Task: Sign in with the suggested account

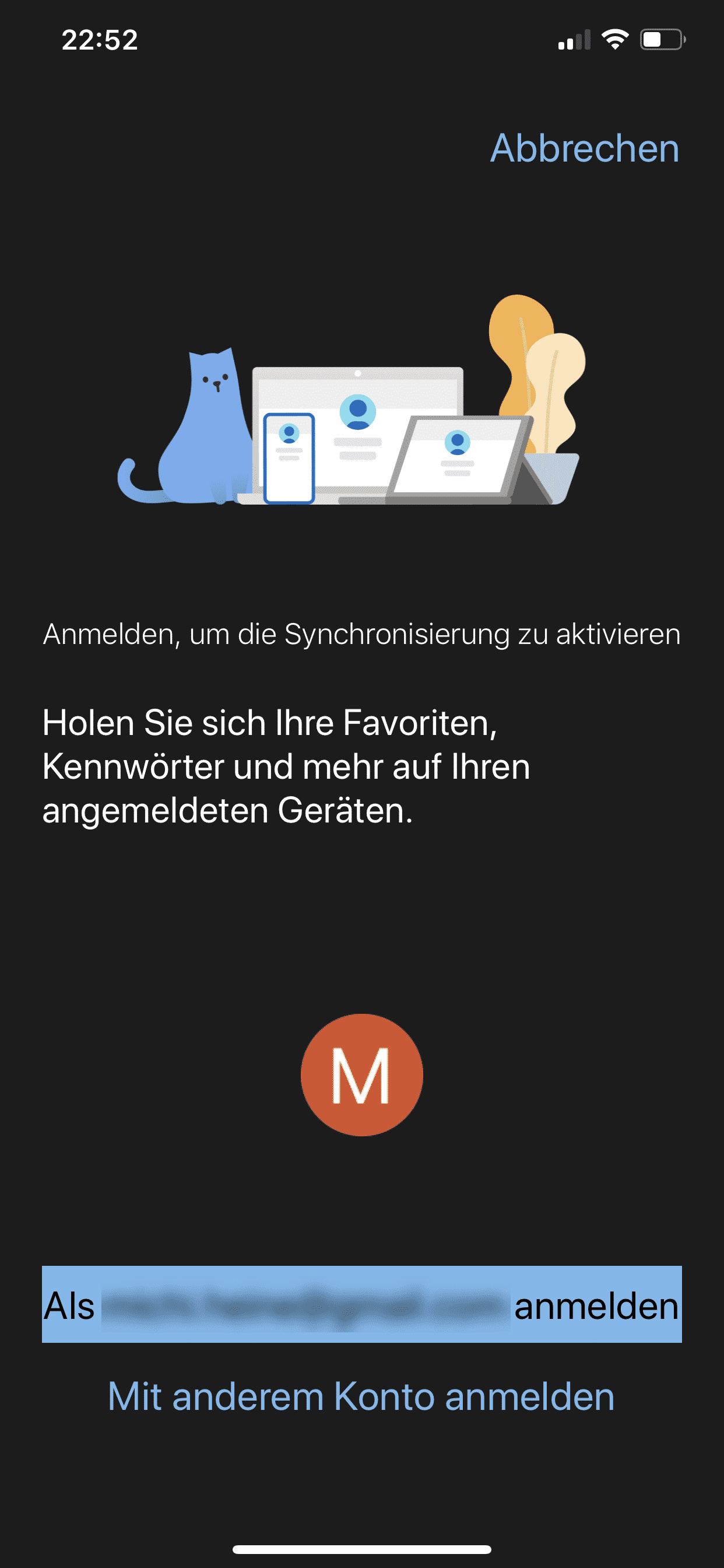Action: [x=362, y=1304]
